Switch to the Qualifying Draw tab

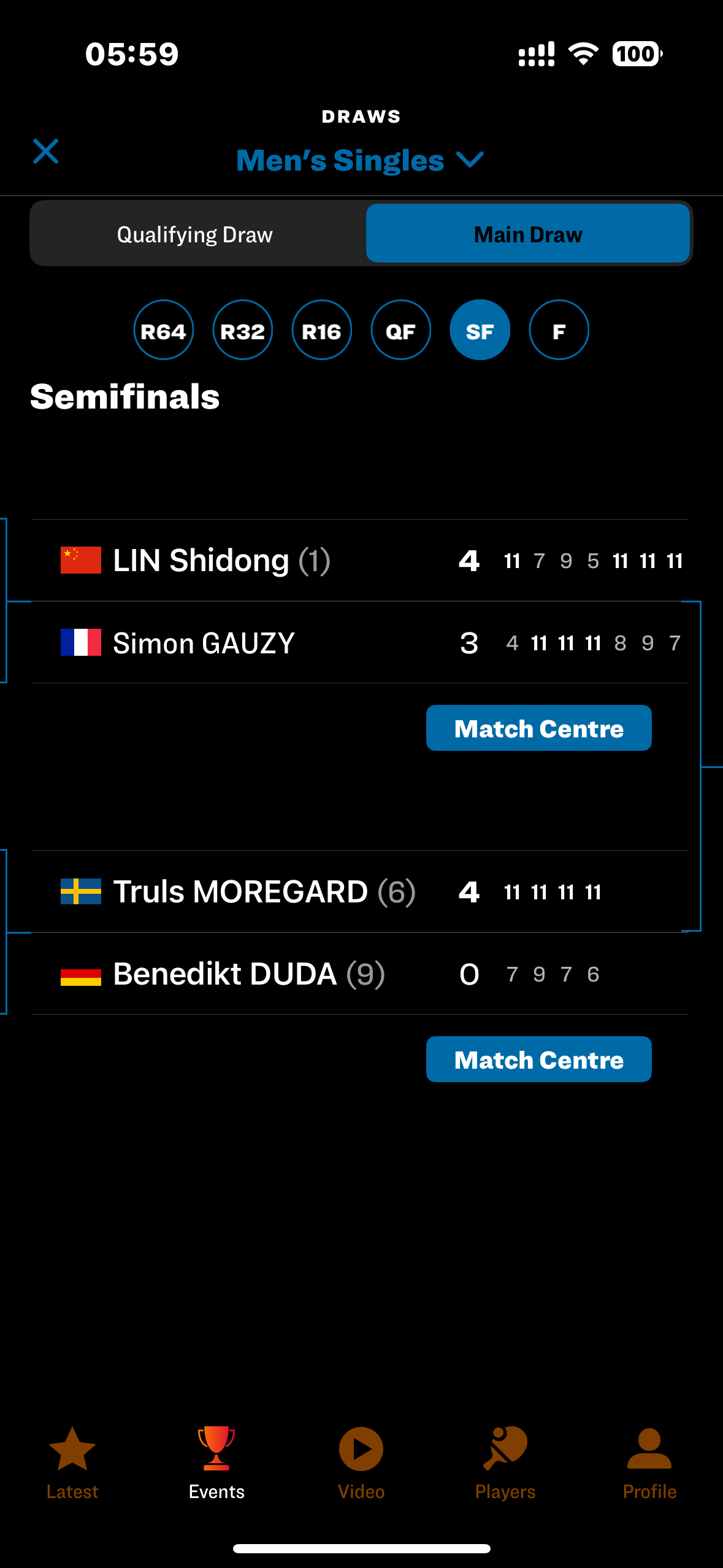tap(195, 234)
